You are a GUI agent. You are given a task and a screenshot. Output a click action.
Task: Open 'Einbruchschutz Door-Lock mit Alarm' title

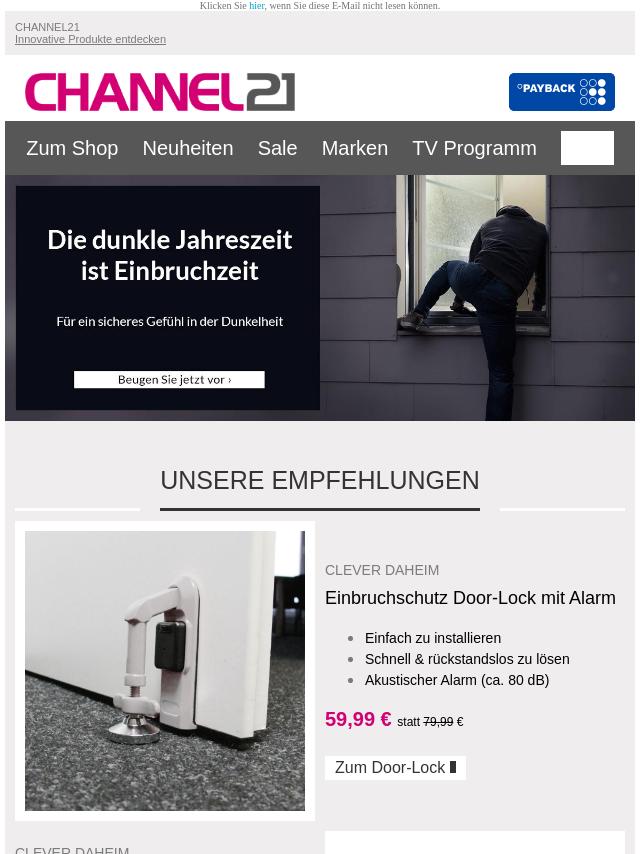[470, 598]
